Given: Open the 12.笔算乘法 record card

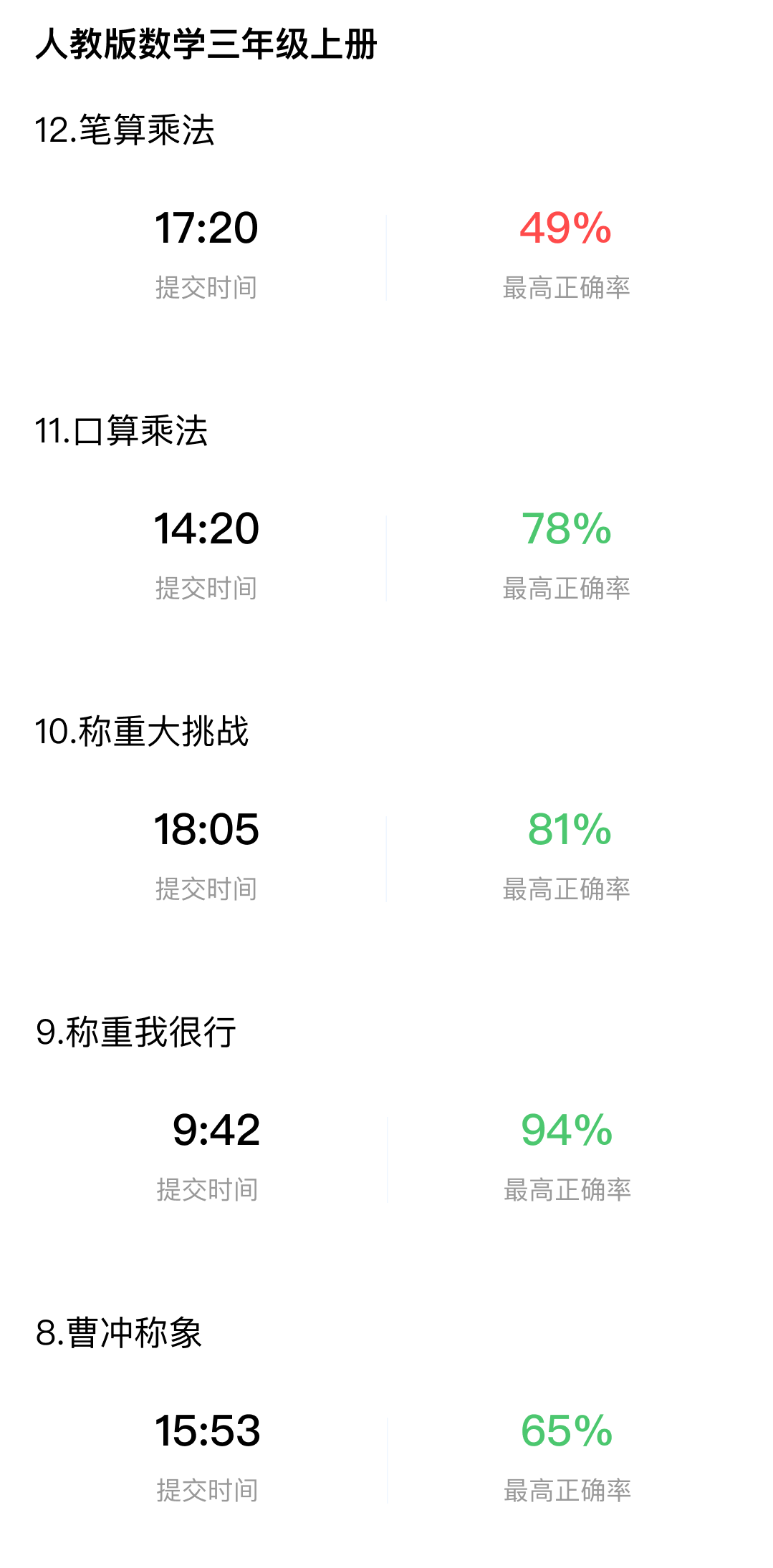Looking at the screenshot, I should pyautogui.click(x=386, y=226).
